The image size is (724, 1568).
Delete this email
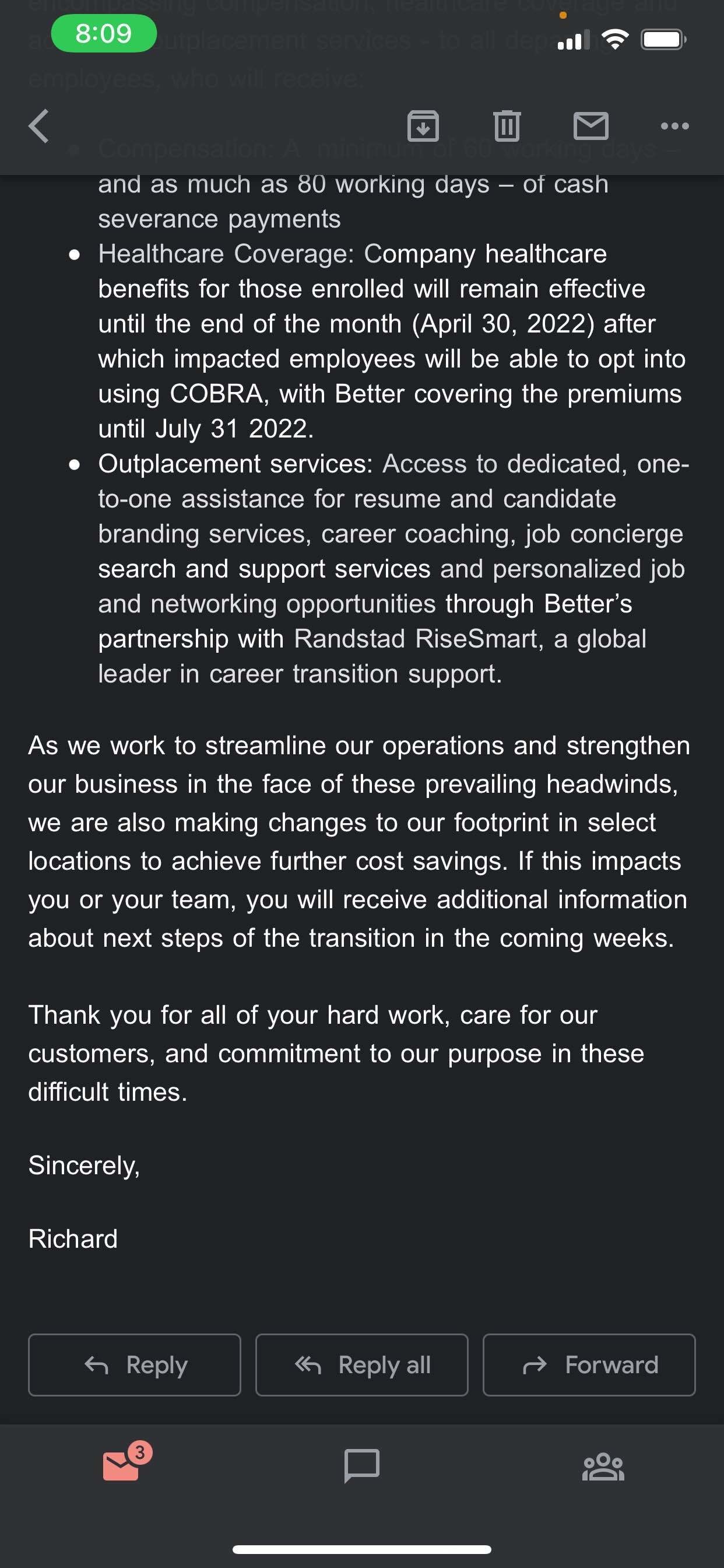(506, 126)
